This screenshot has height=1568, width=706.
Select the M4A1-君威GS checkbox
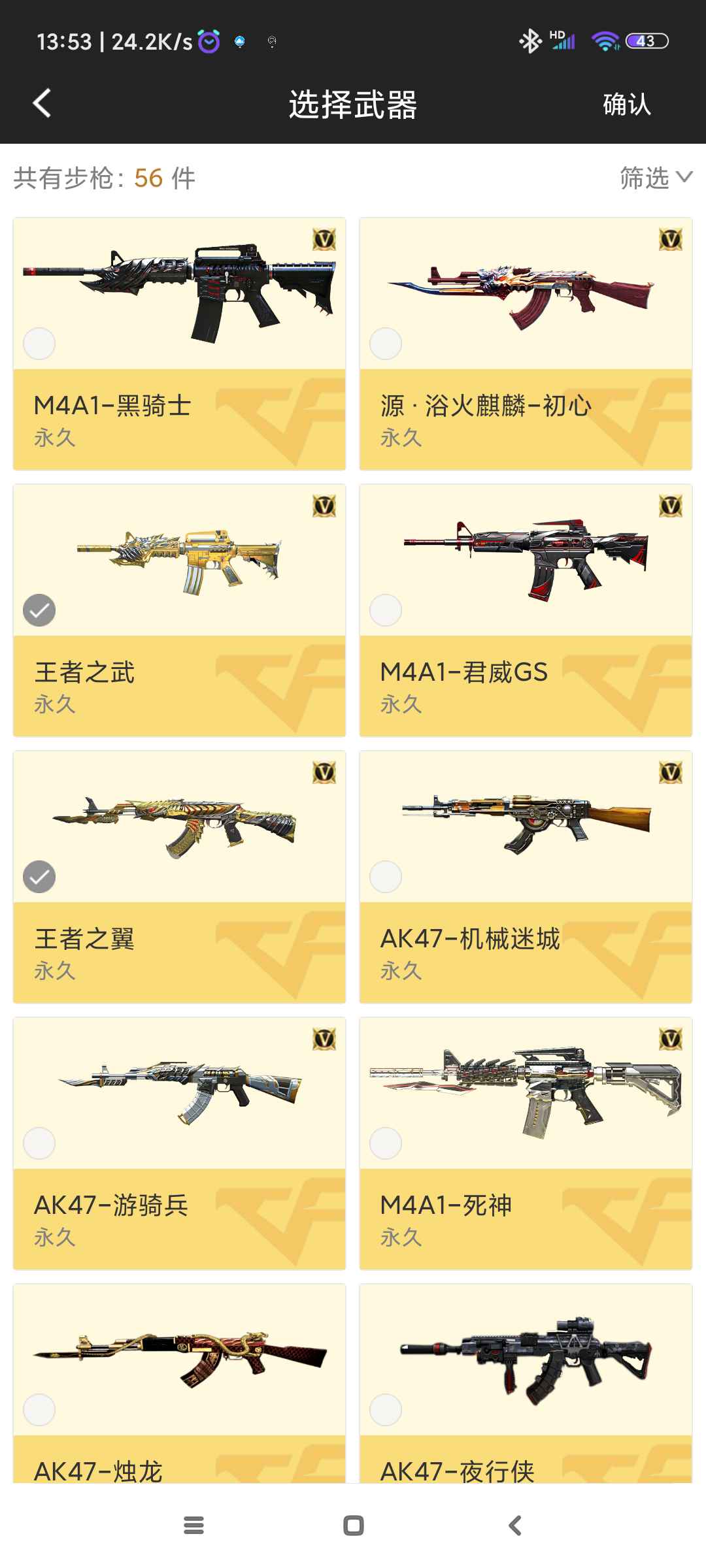386,610
